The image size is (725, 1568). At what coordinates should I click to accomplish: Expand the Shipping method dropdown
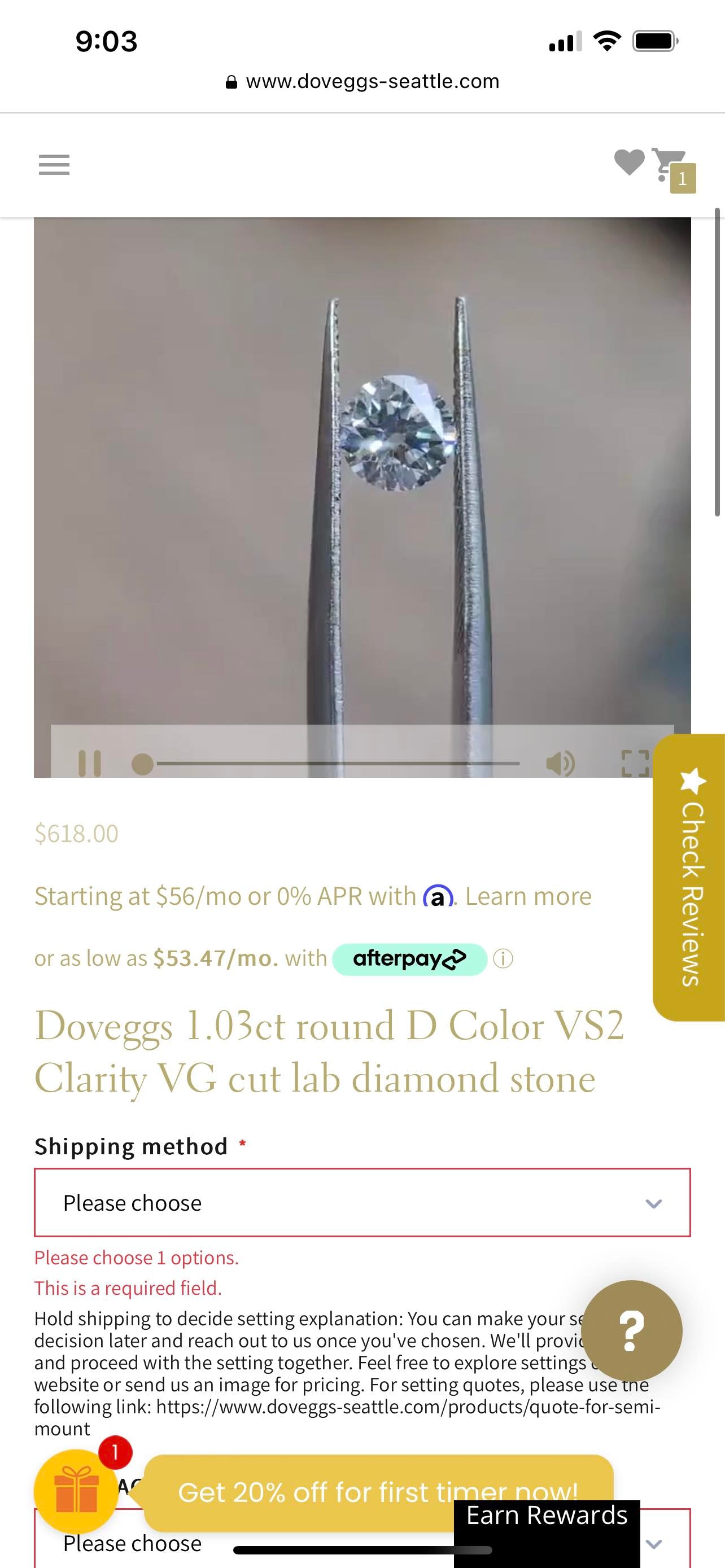[362, 1203]
